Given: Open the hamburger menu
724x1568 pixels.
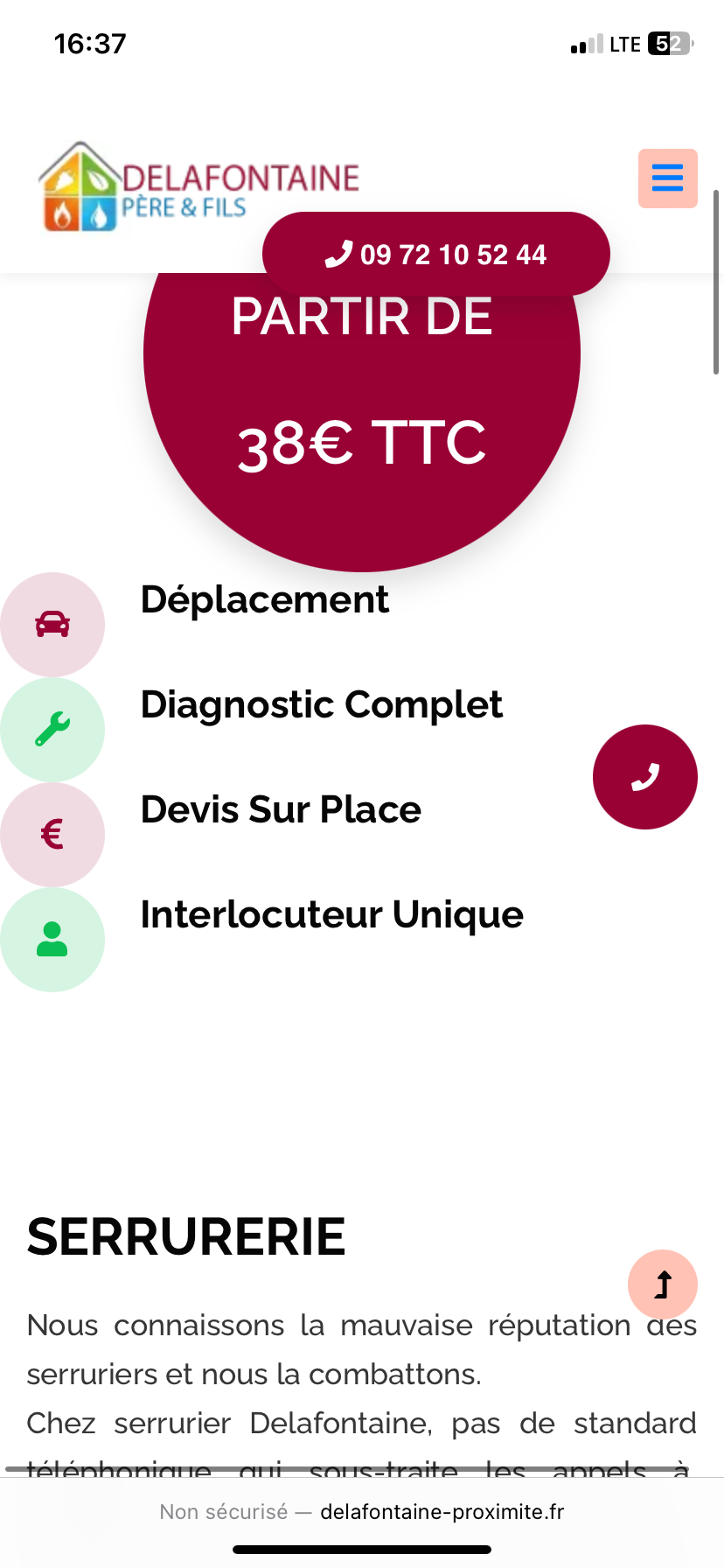Looking at the screenshot, I should 667,178.
